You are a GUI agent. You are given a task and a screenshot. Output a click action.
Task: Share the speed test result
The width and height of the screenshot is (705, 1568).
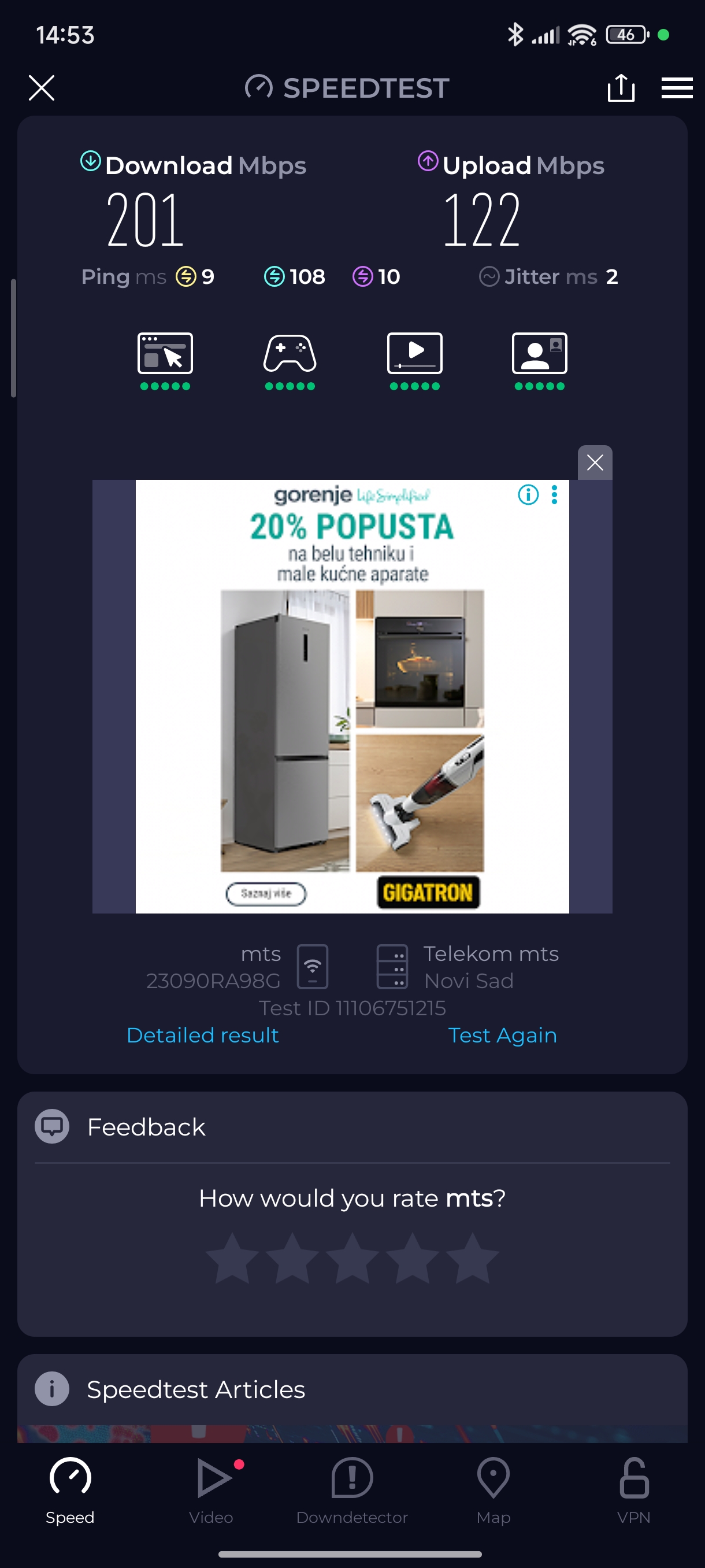coord(621,88)
